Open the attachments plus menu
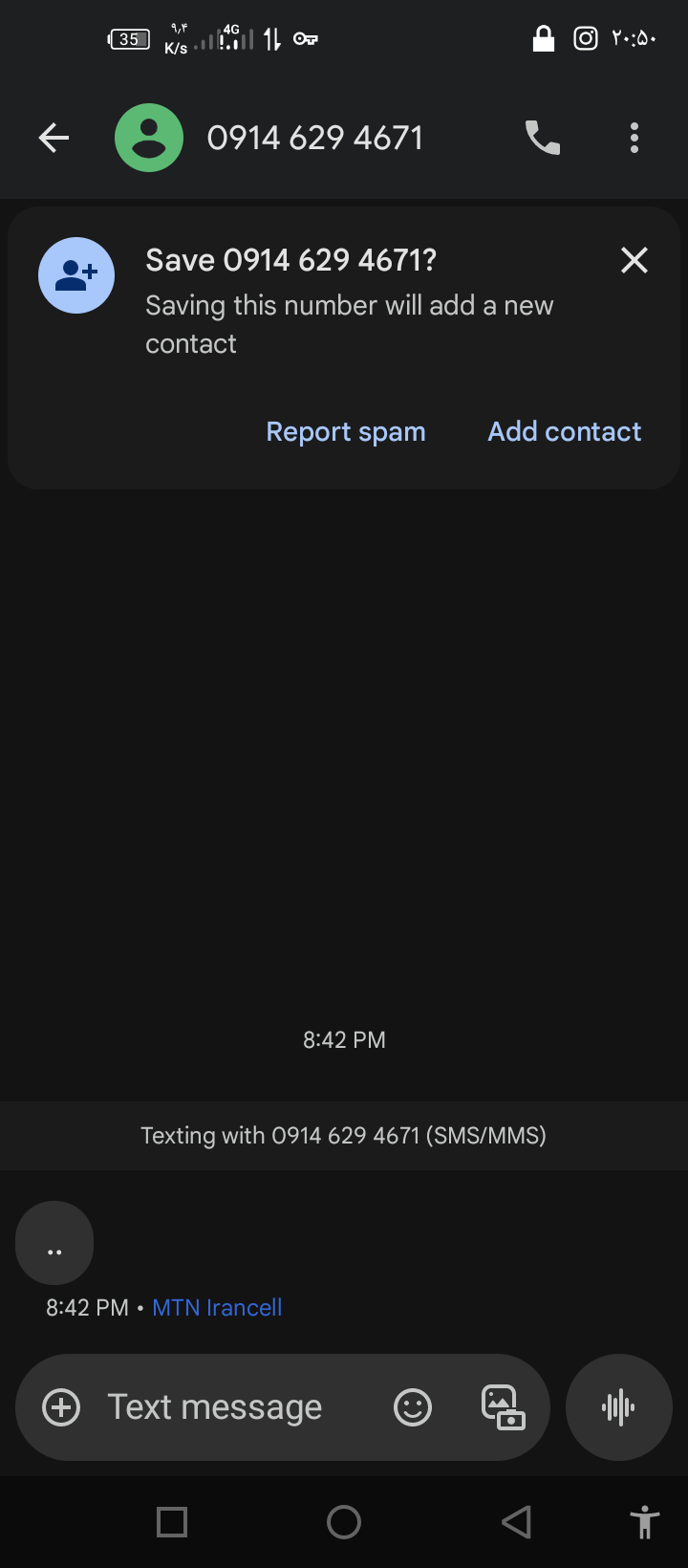Image resolution: width=688 pixels, height=1568 pixels. click(x=61, y=1407)
